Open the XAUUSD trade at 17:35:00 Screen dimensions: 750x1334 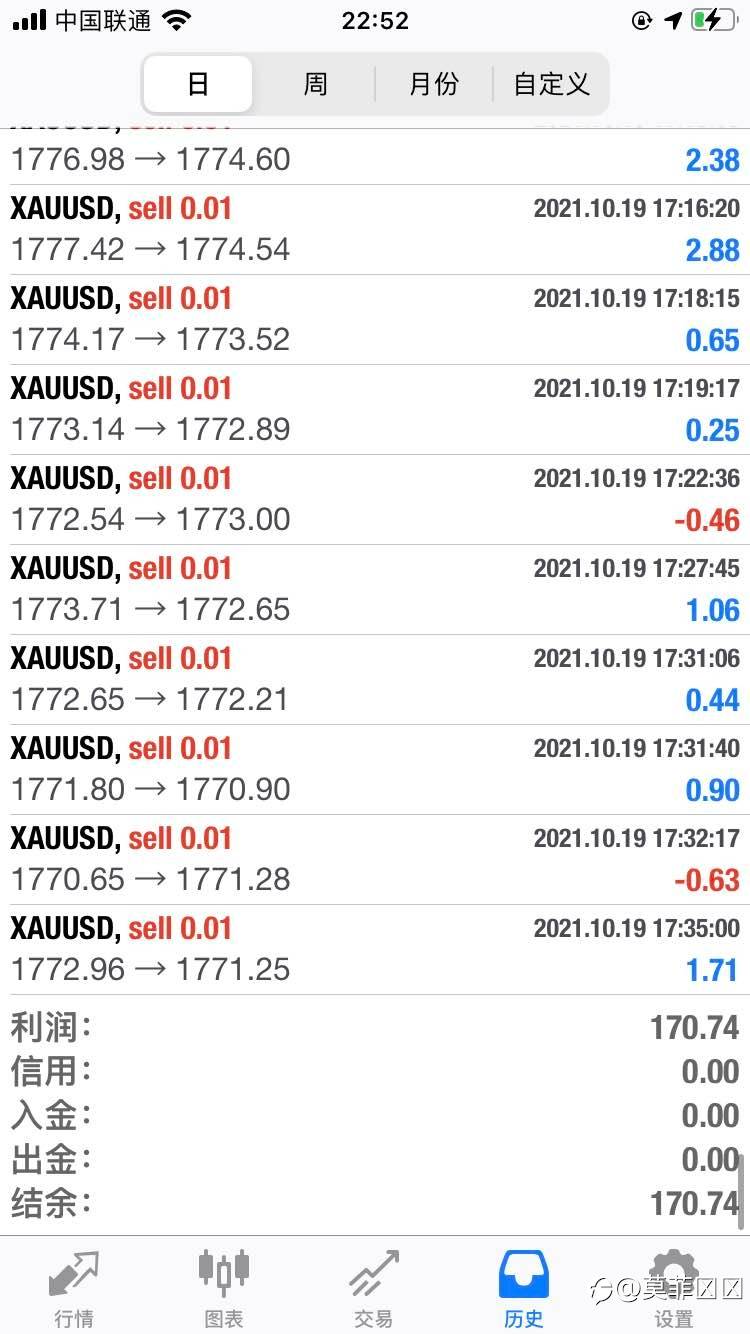(375, 949)
